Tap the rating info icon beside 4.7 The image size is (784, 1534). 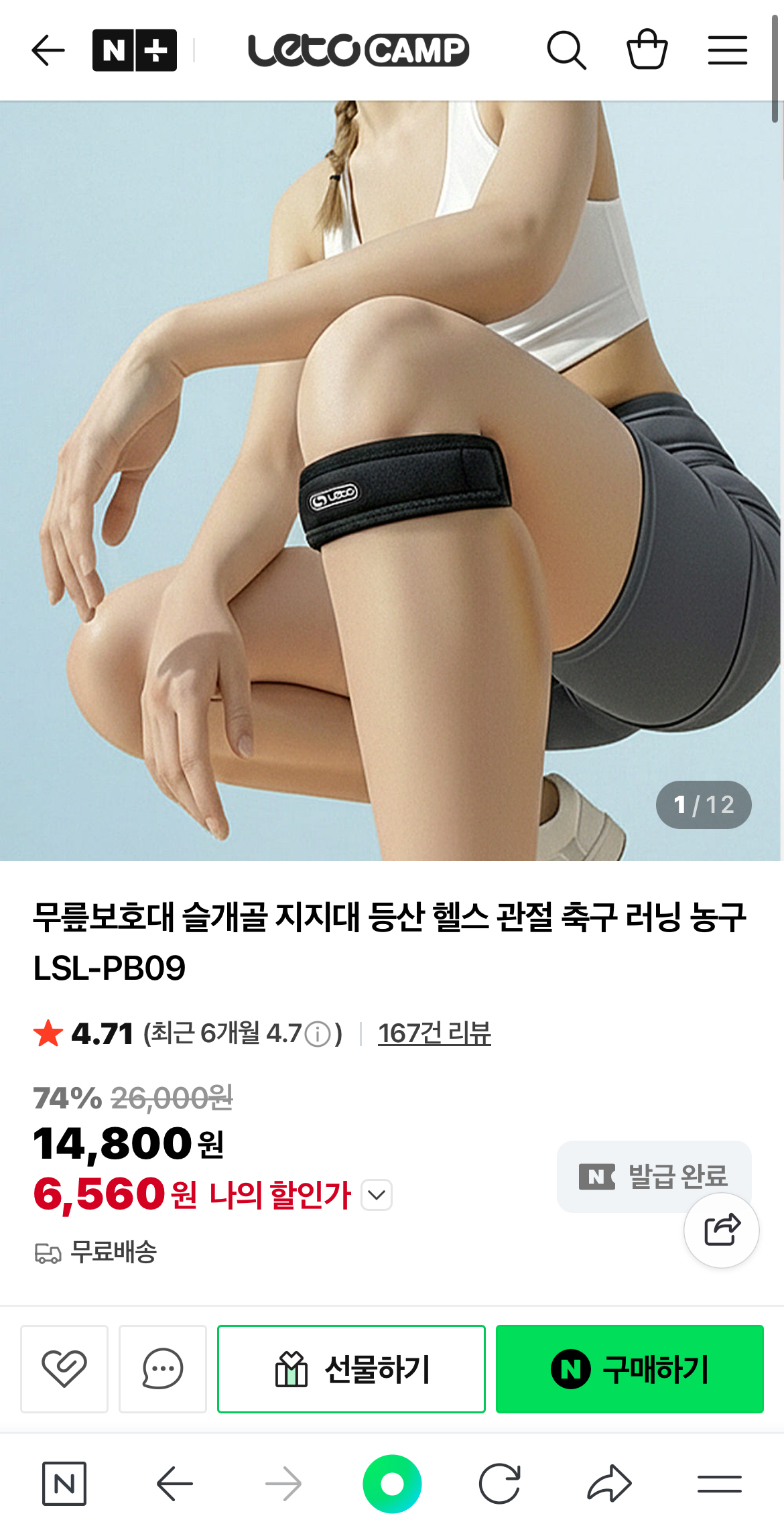pyautogui.click(x=318, y=1034)
